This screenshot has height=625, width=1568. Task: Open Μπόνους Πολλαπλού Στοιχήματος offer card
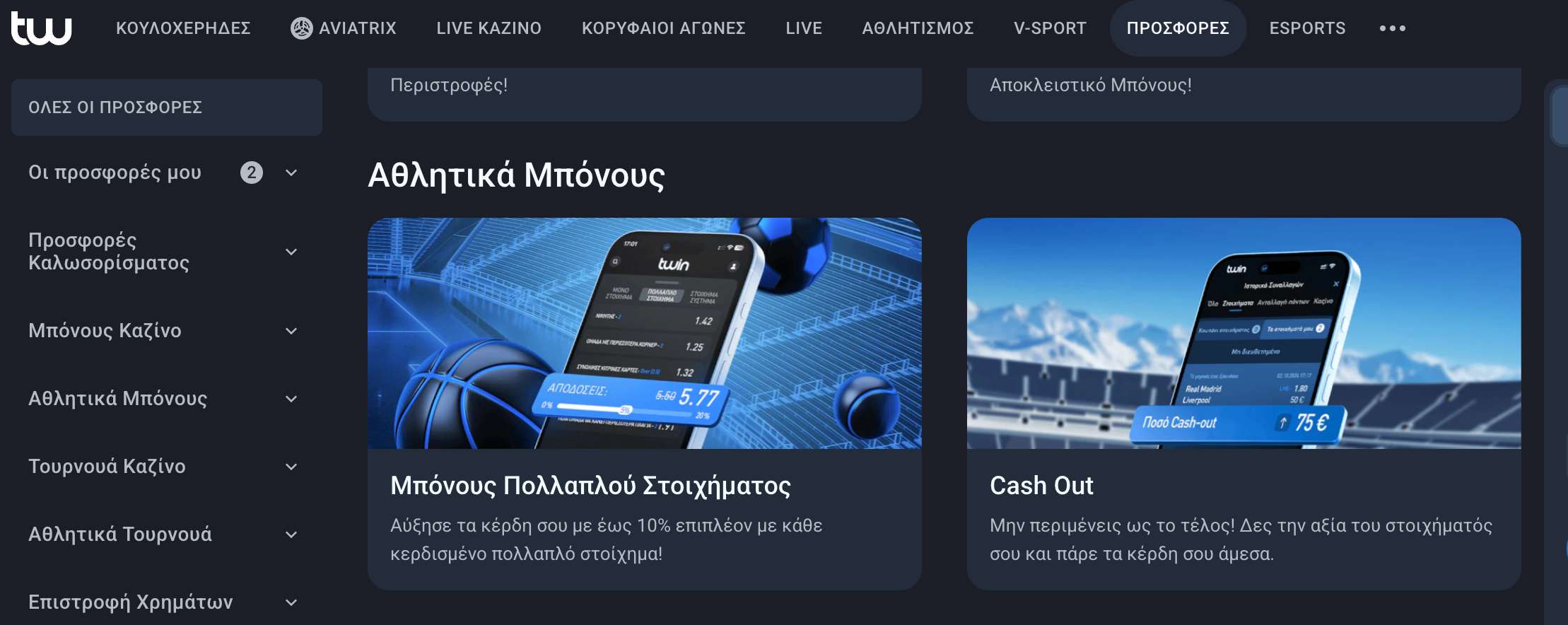pos(644,403)
